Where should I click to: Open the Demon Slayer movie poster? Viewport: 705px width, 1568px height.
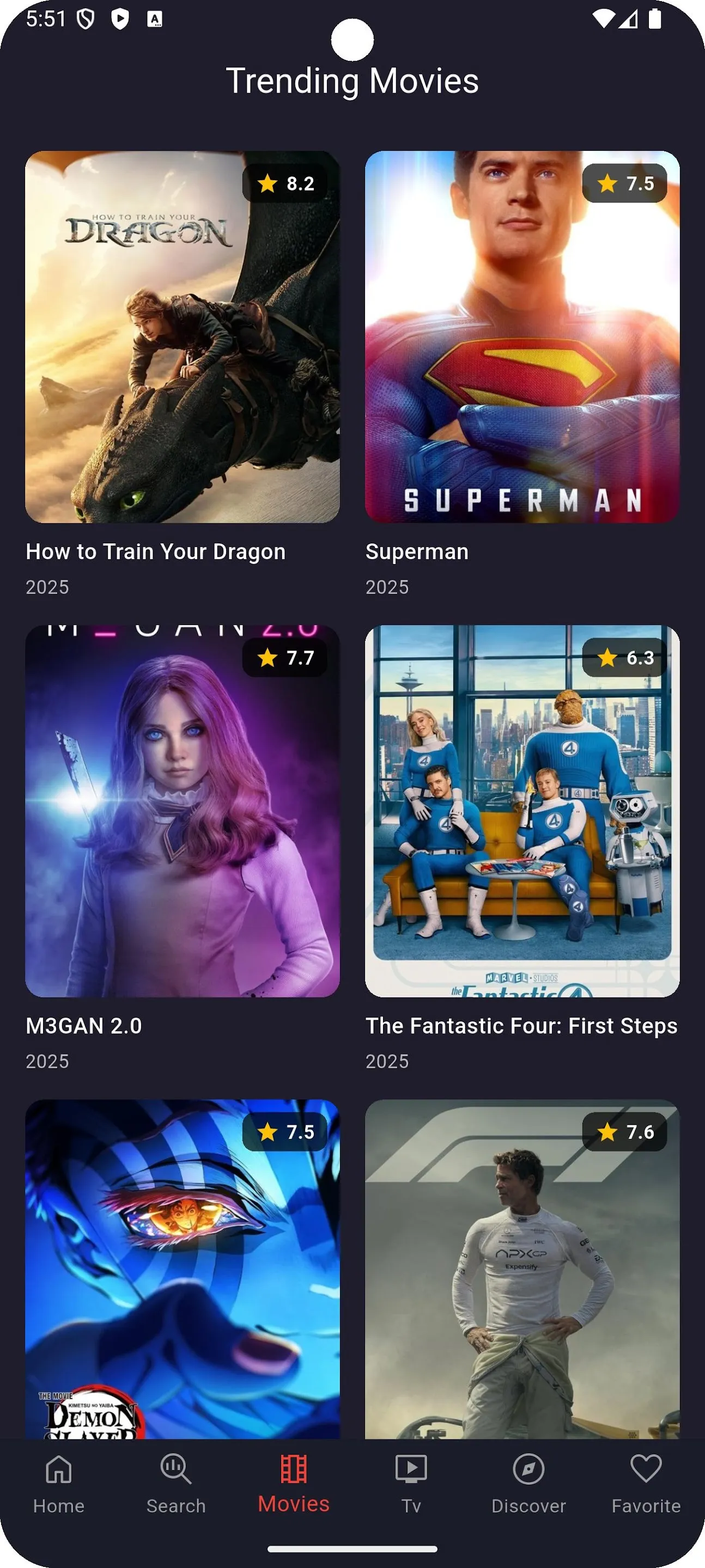pos(182,1269)
